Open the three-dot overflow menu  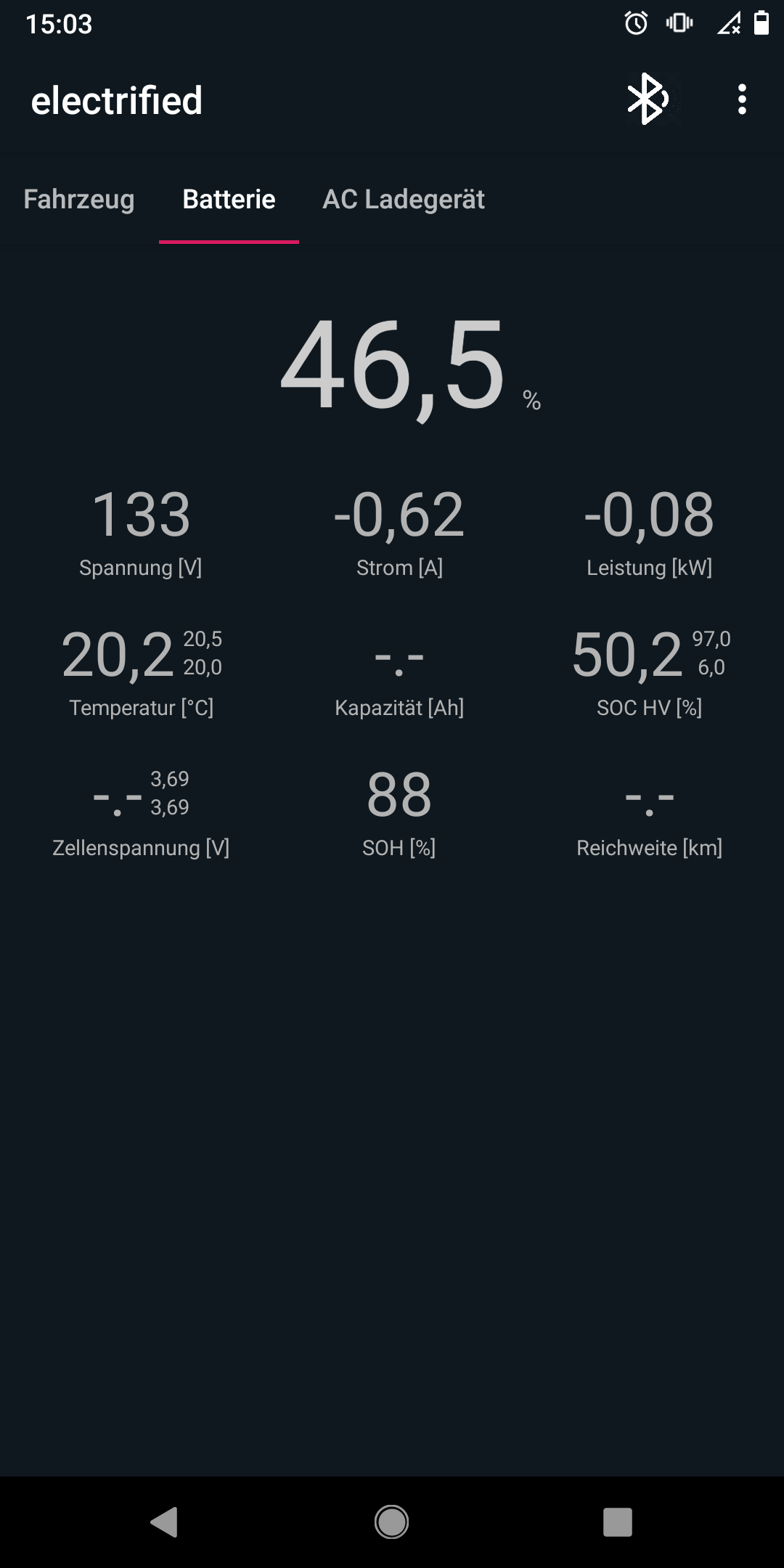[x=741, y=99]
